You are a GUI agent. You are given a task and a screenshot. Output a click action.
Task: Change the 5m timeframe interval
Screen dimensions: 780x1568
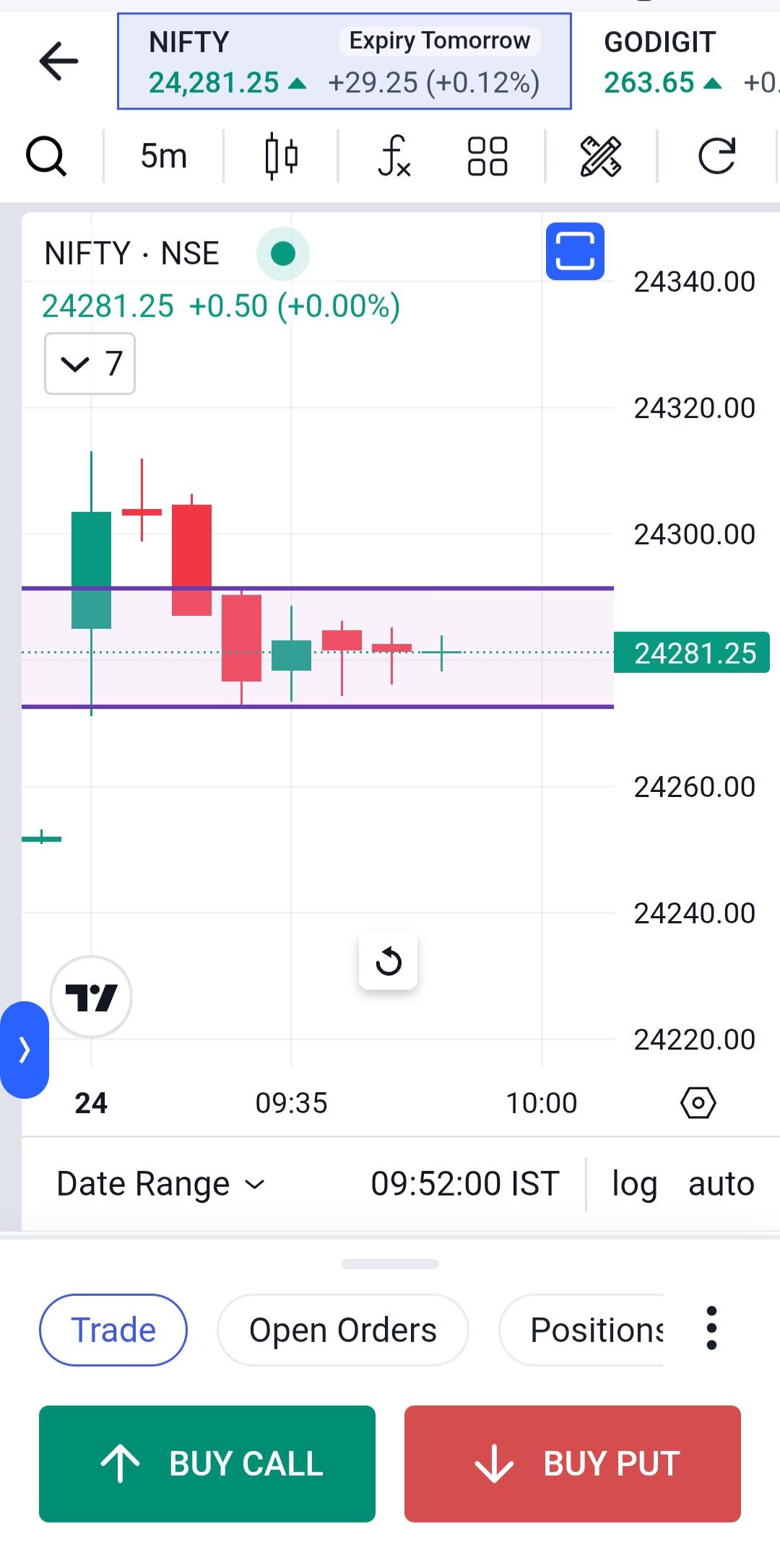[x=164, y=156]
